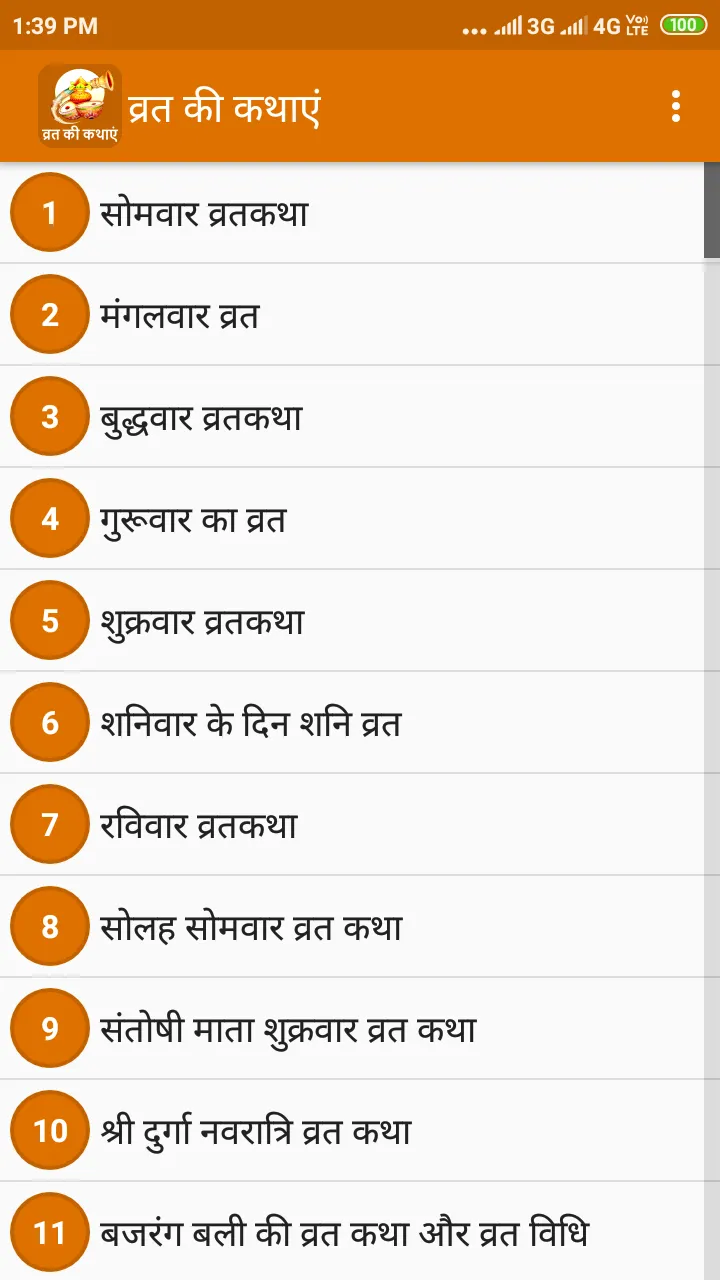This screenshot has height=1280, width=720.
Task: Open मंगलवार व्रत entry
Action: 352,315
